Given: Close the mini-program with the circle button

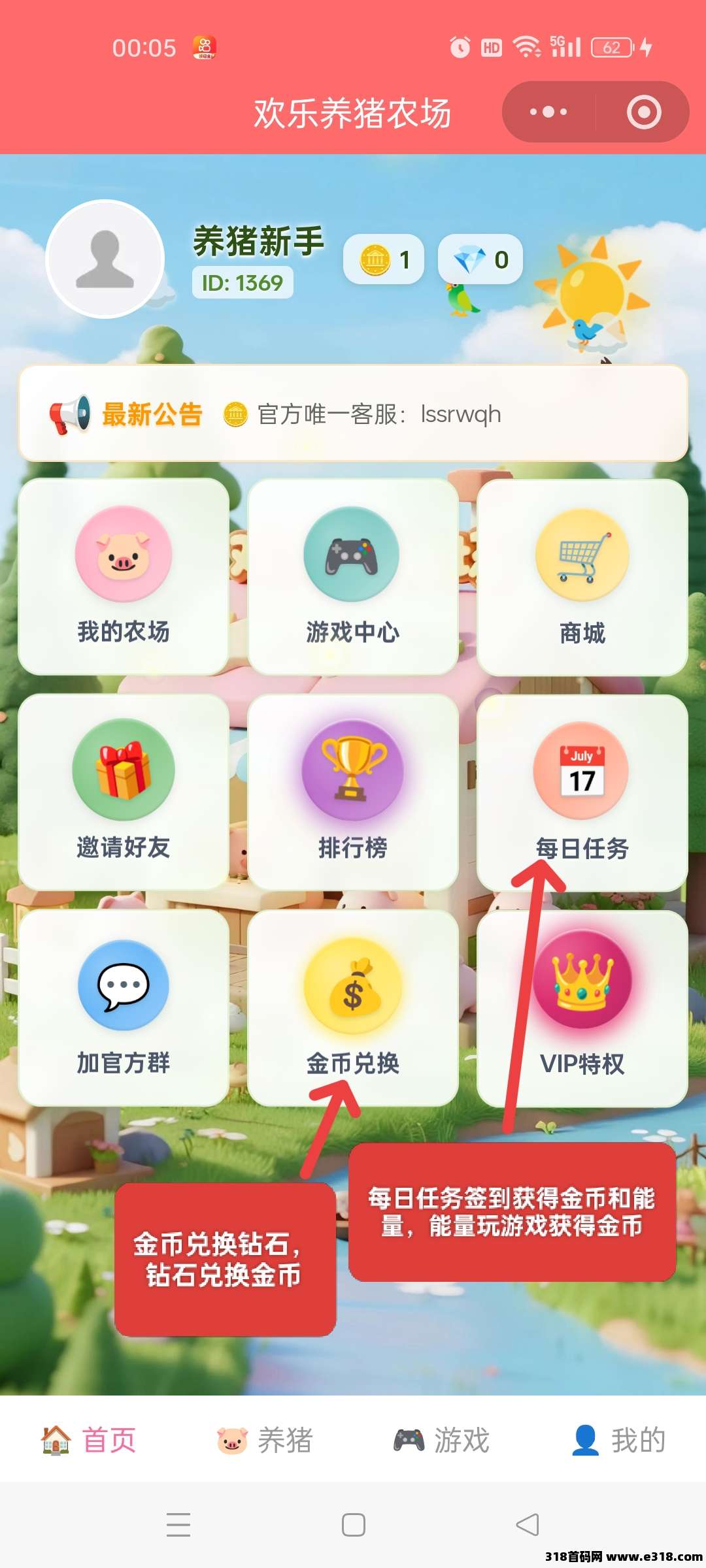Looking at the screenshot, I should click(x=644, y=112).
